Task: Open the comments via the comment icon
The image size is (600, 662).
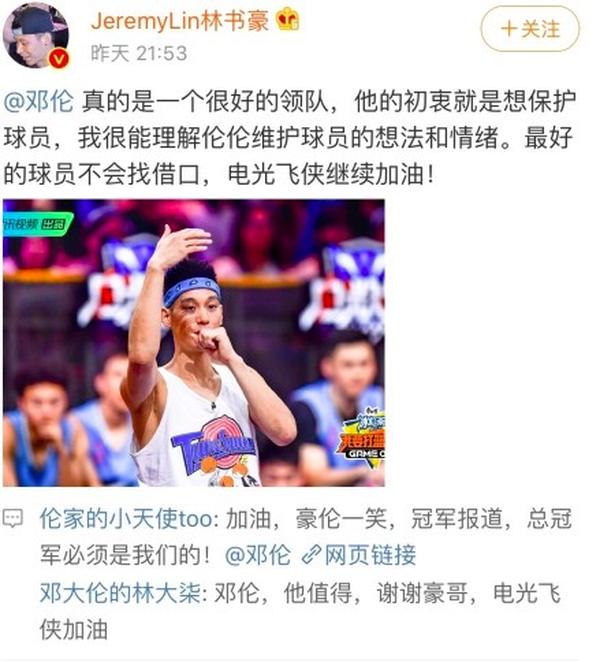Action: (x=14, y=520)
